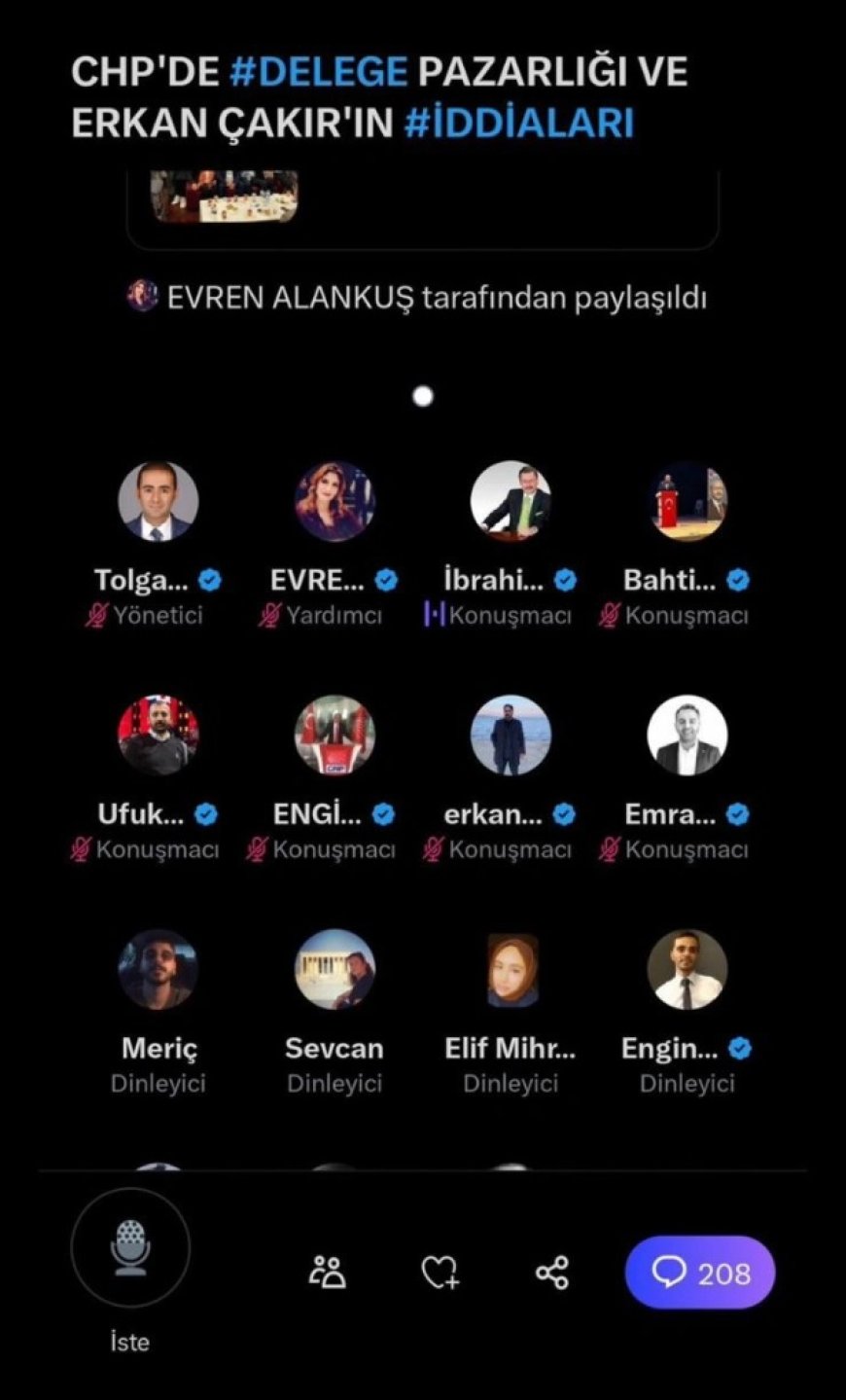Screen dimensions: 846x1400
Task: Send a heart reaction
Action: coord(440,1272)
